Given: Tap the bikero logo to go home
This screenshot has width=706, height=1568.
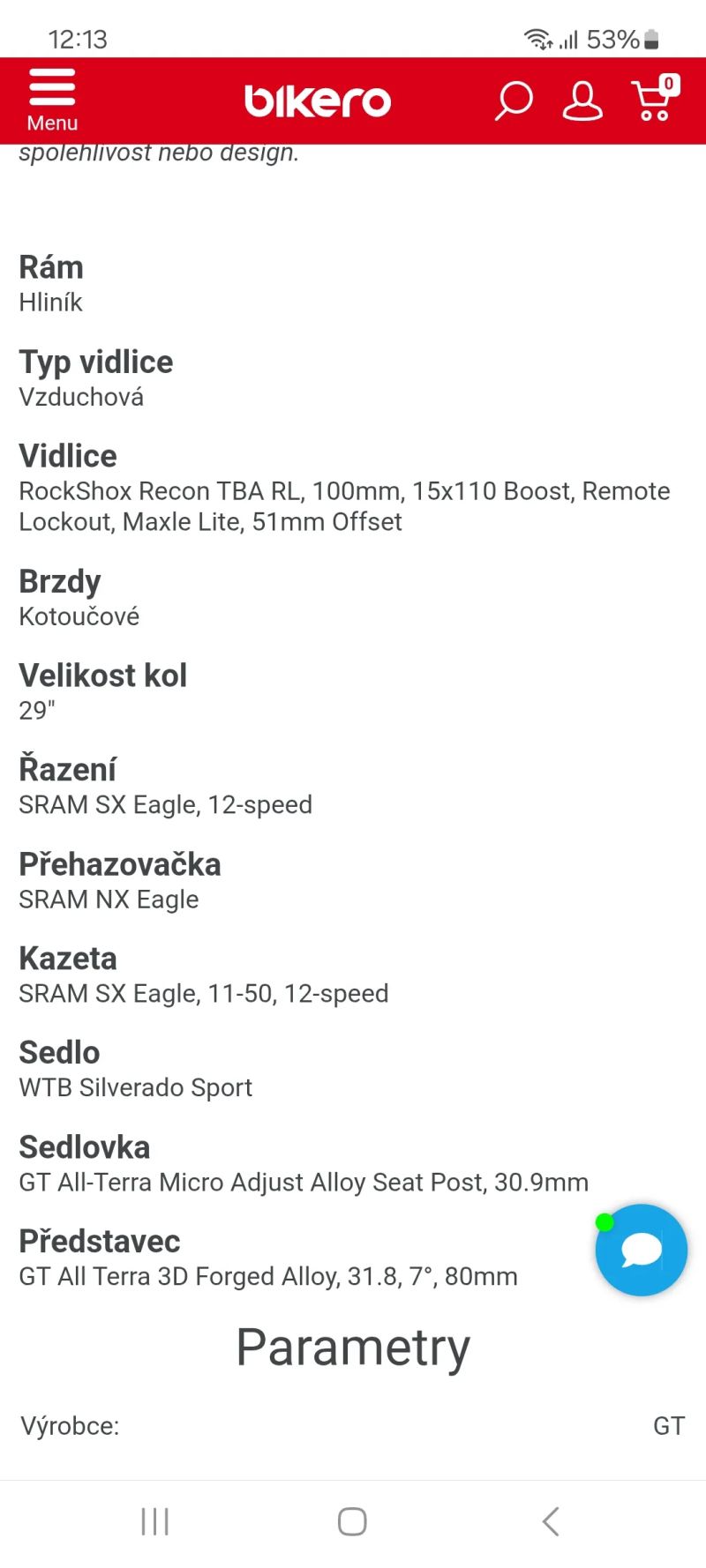Looking at the screenshot, I should click(x=318, y=101).
